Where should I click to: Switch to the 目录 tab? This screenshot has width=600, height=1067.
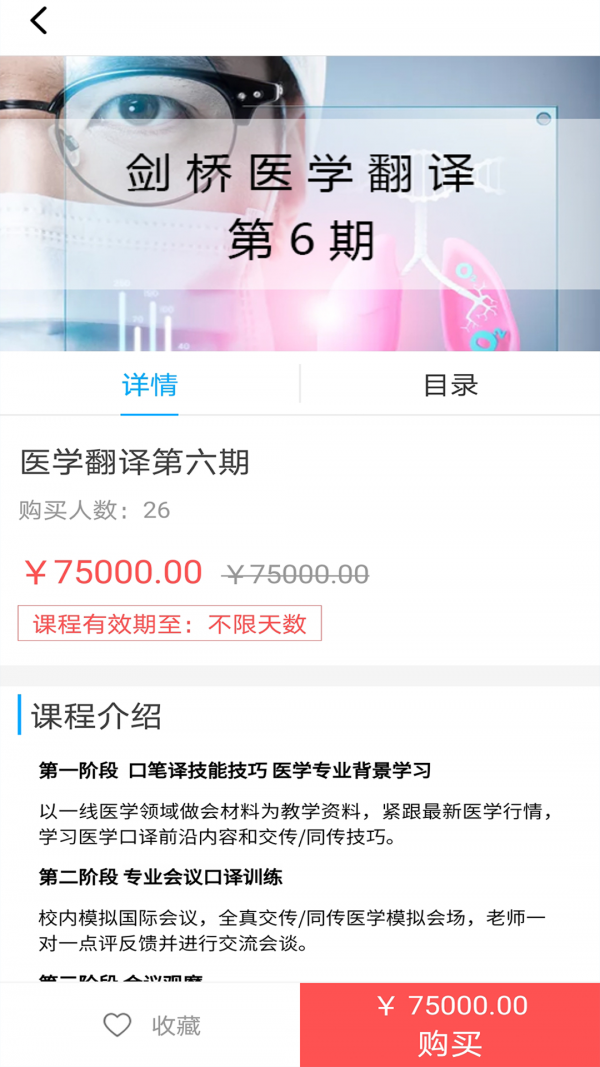click(x=450, y=385)
